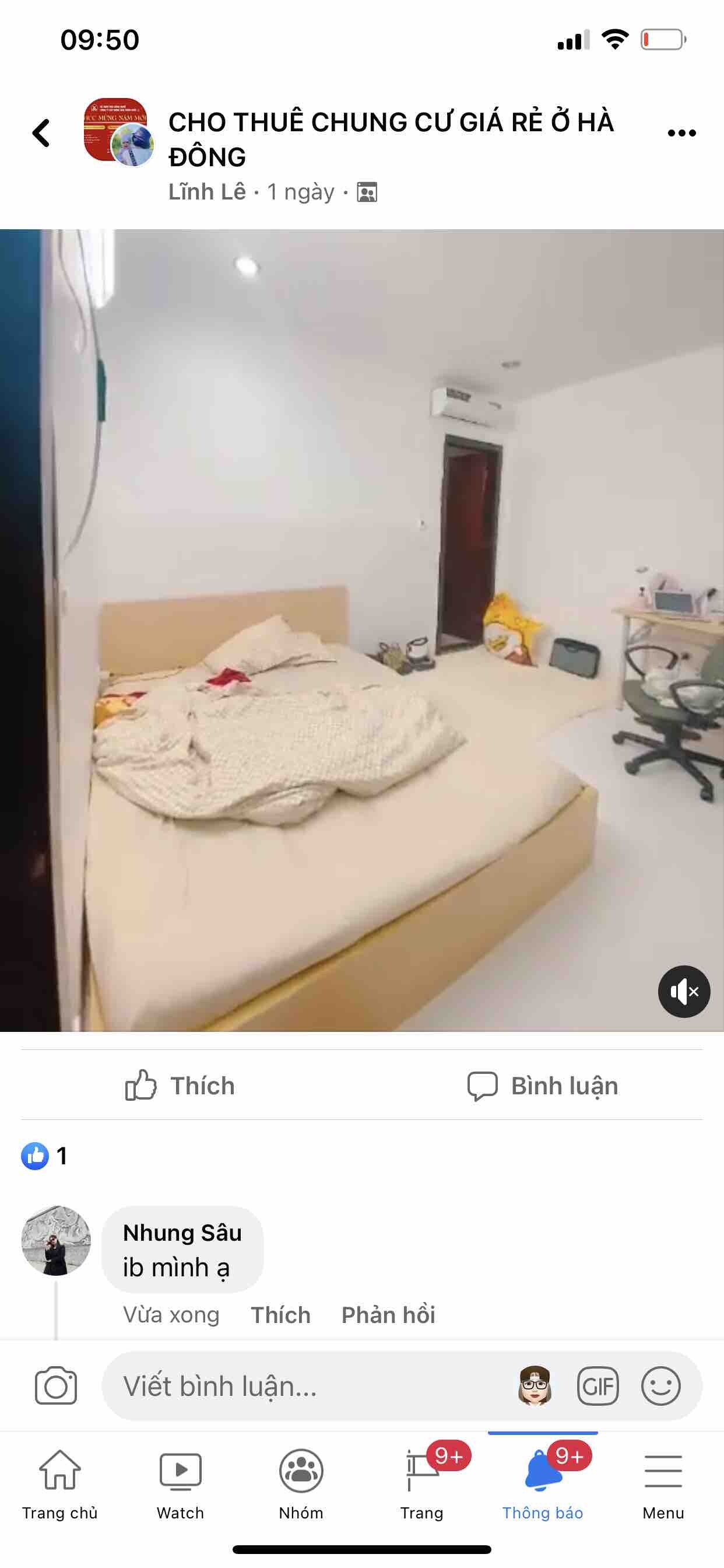
Task: Switch to the Nhóm tab
Action: point(301,1484)
